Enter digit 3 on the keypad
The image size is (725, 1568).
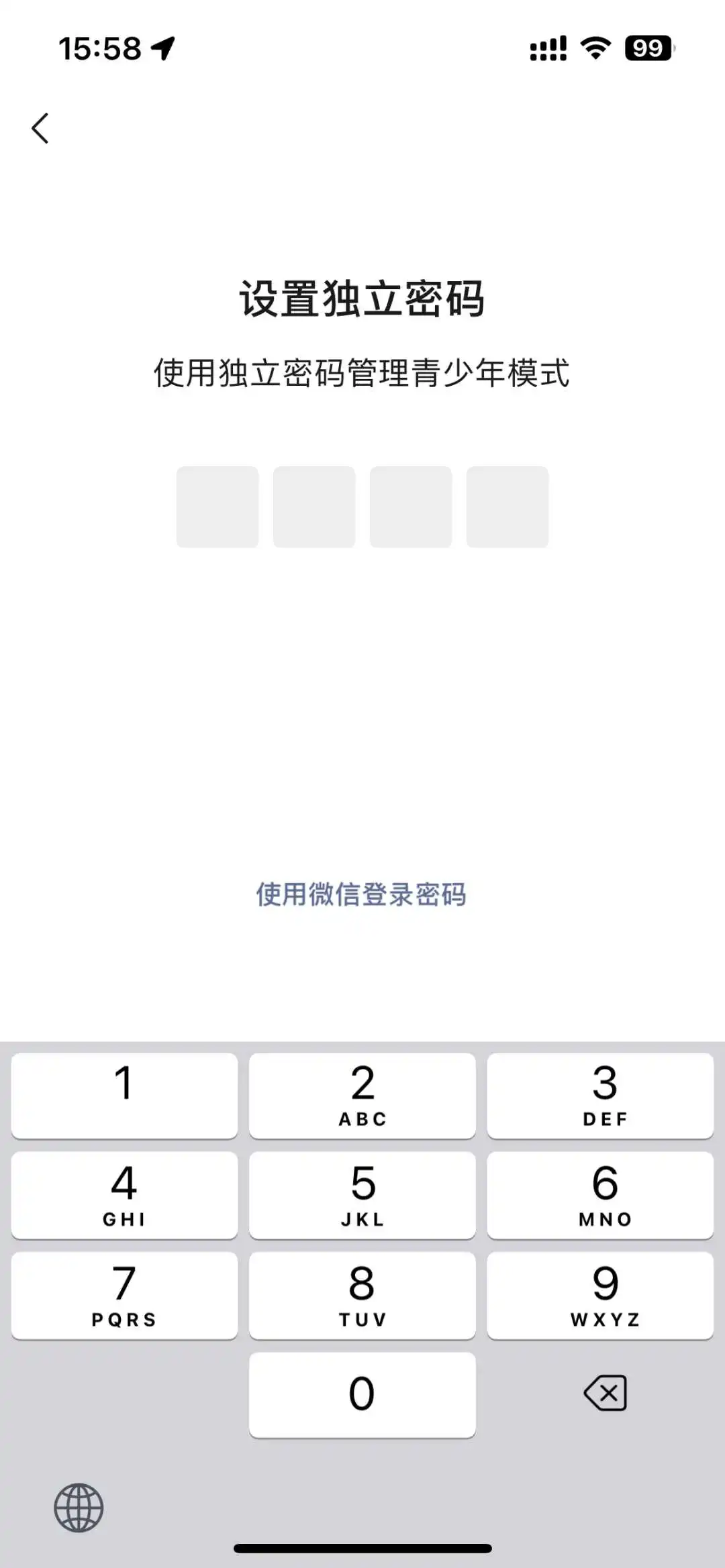(600, 1096)
